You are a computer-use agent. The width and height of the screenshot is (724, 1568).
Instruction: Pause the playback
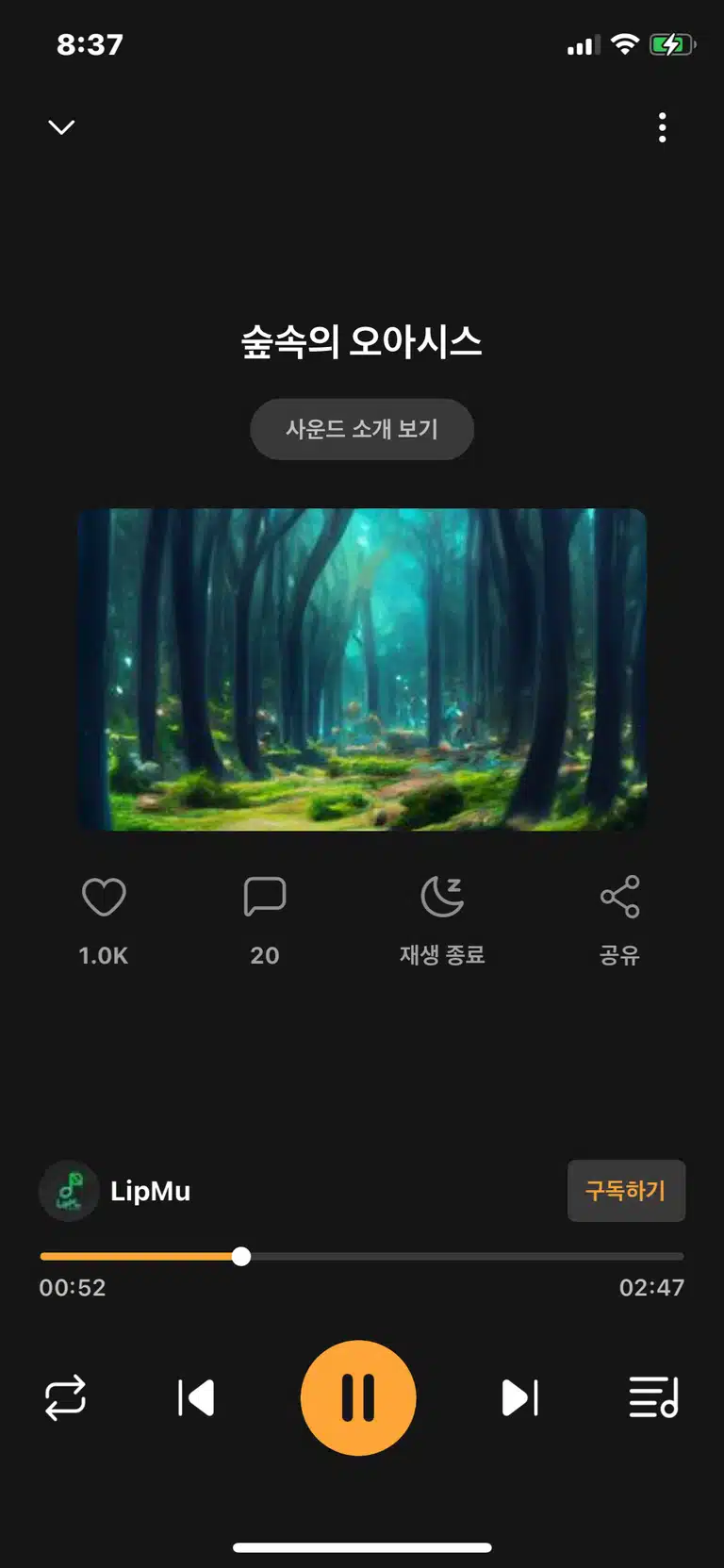click(358, 1397)
